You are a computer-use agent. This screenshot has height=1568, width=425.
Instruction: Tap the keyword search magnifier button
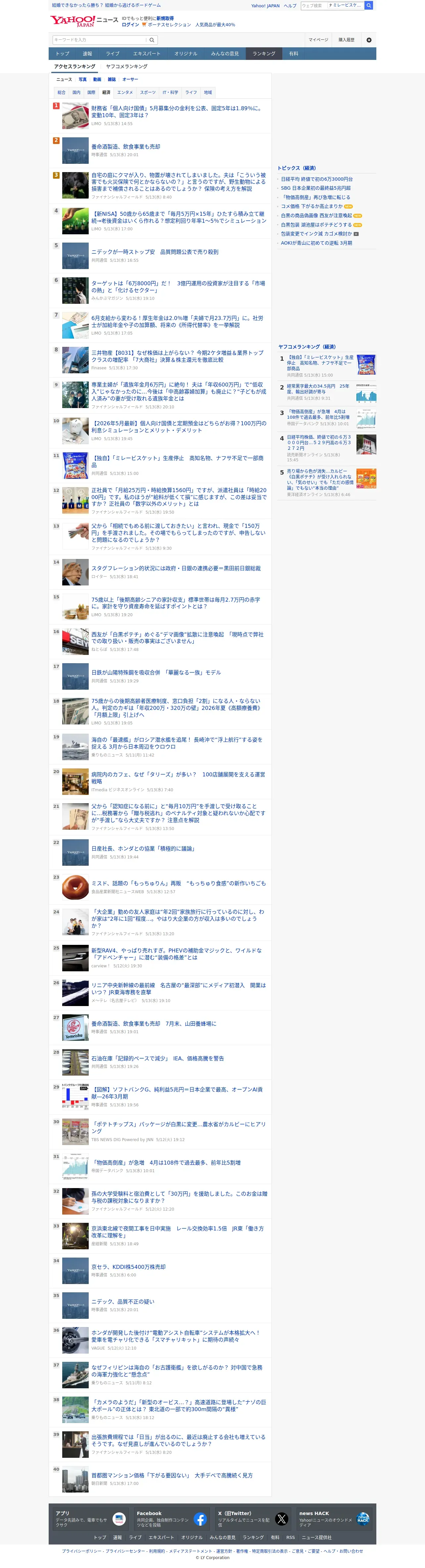tap(152, 40)
